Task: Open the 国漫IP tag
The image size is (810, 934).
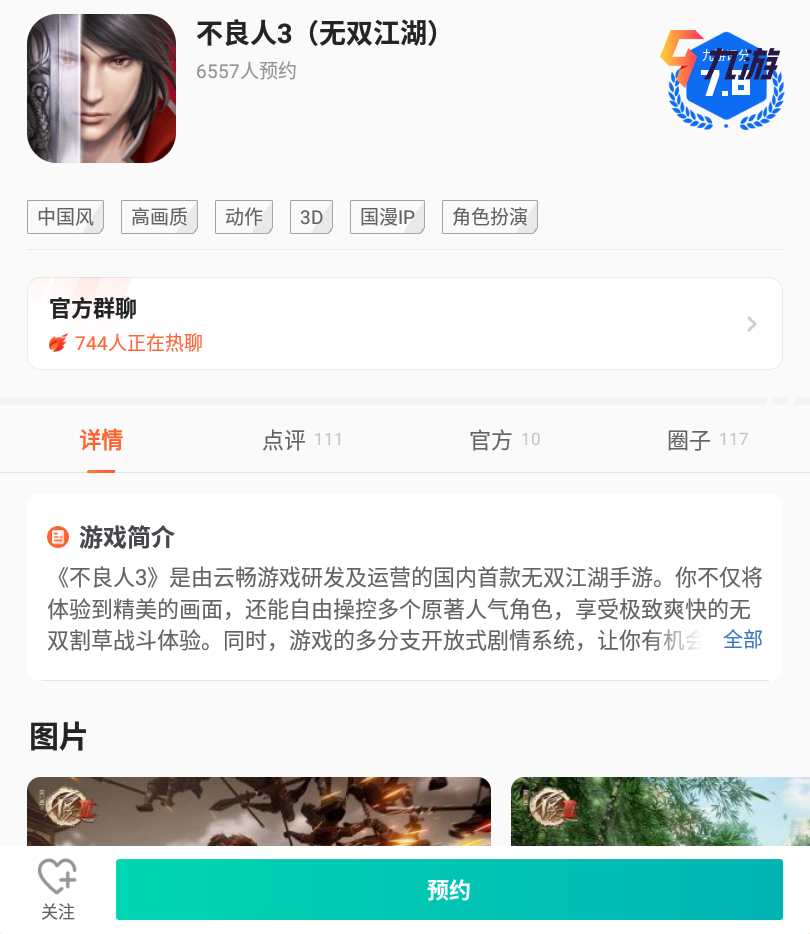Action: (387, 217)
